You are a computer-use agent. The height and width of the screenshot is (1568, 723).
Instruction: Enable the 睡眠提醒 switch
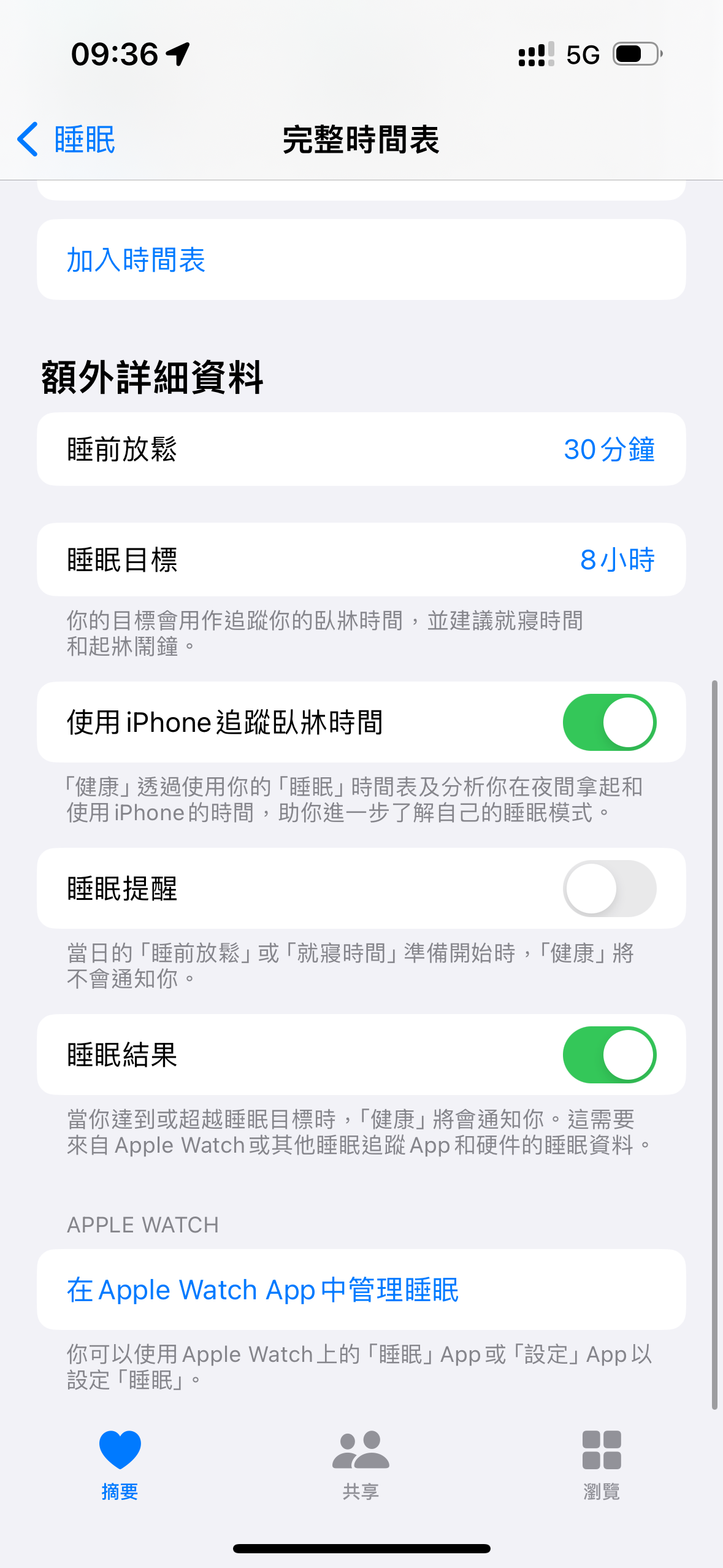(x=609, y=889)
